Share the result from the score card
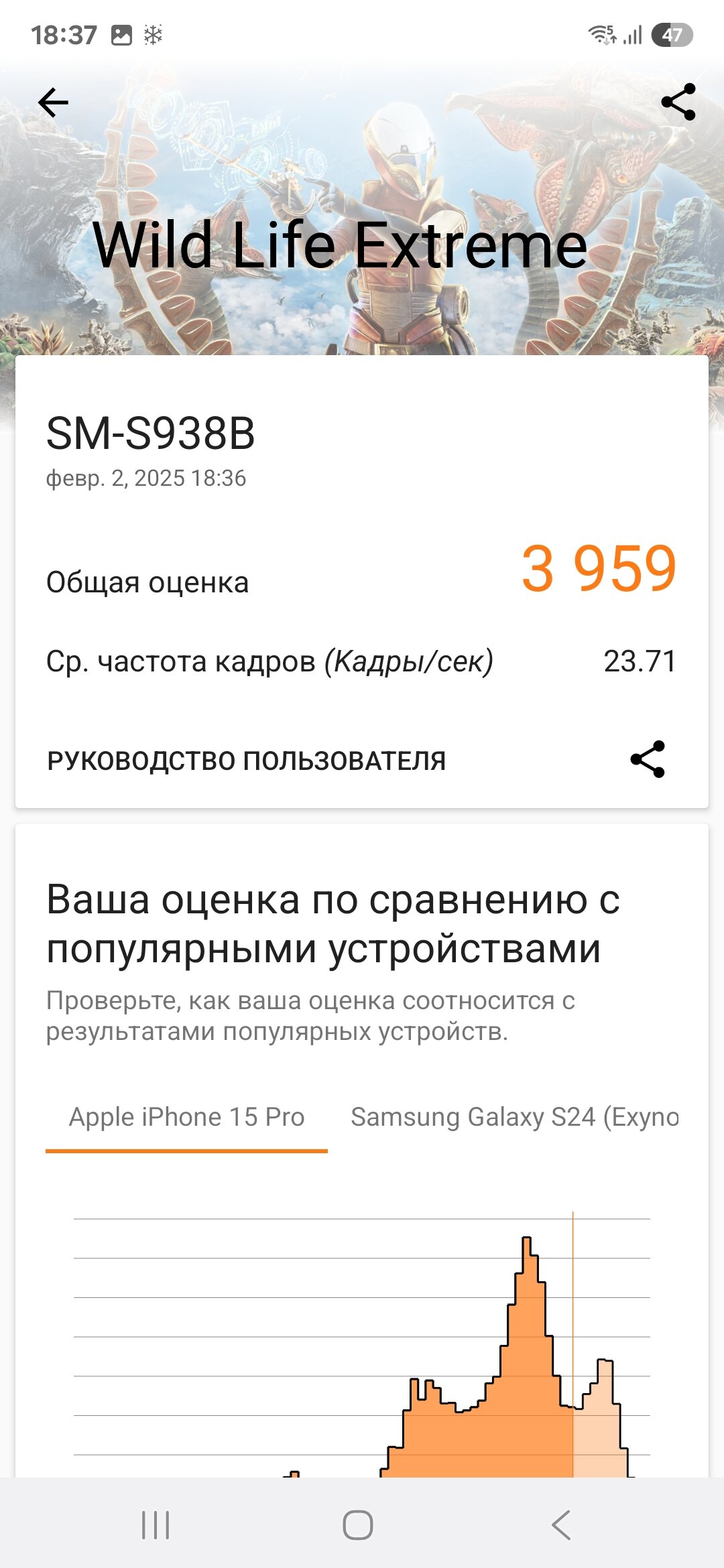 (x=648, y=759)
